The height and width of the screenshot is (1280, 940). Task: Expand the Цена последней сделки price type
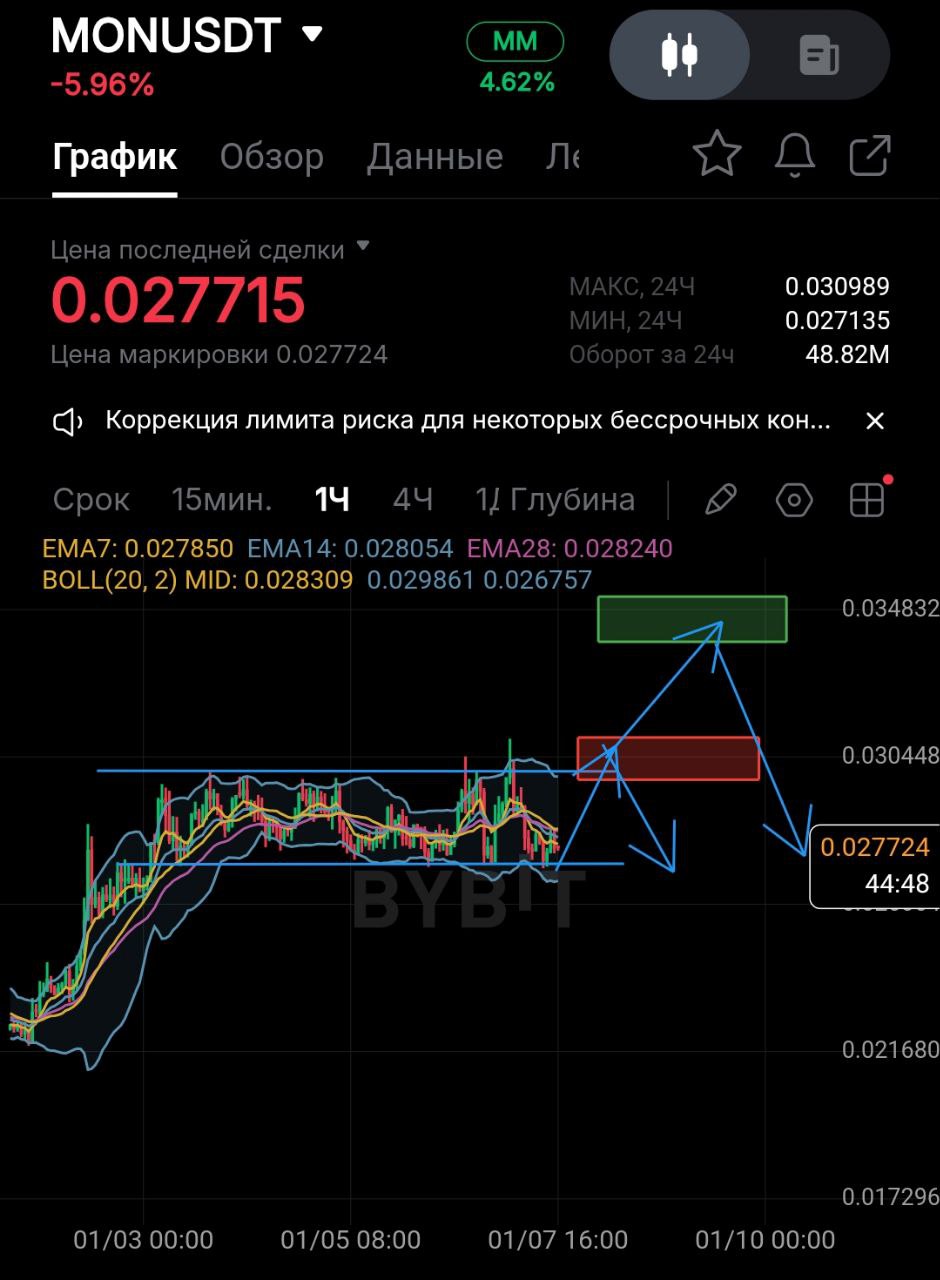pyautogui.click(x=363, y=247)
